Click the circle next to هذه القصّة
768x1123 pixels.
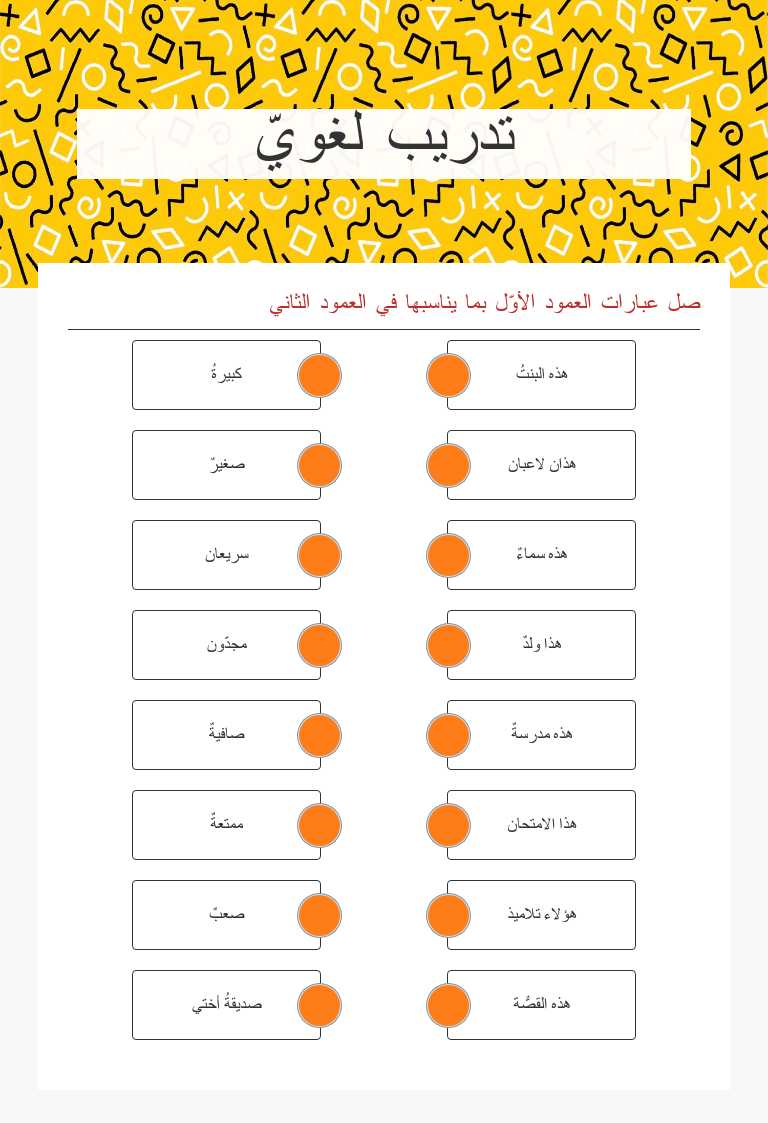click(448, 1004)
